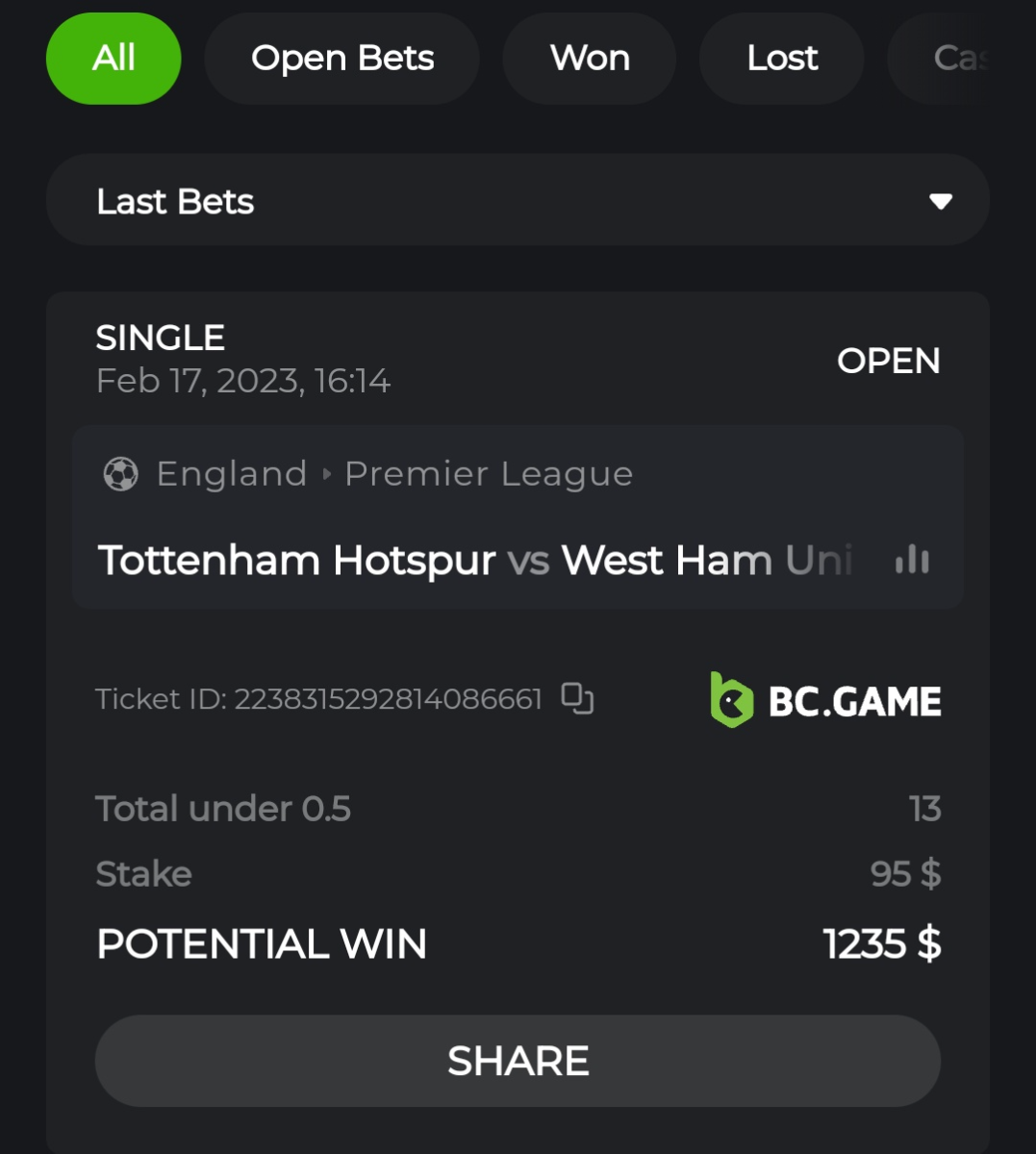
Task: Filter by Lost bets
Action: pos(781,59)
